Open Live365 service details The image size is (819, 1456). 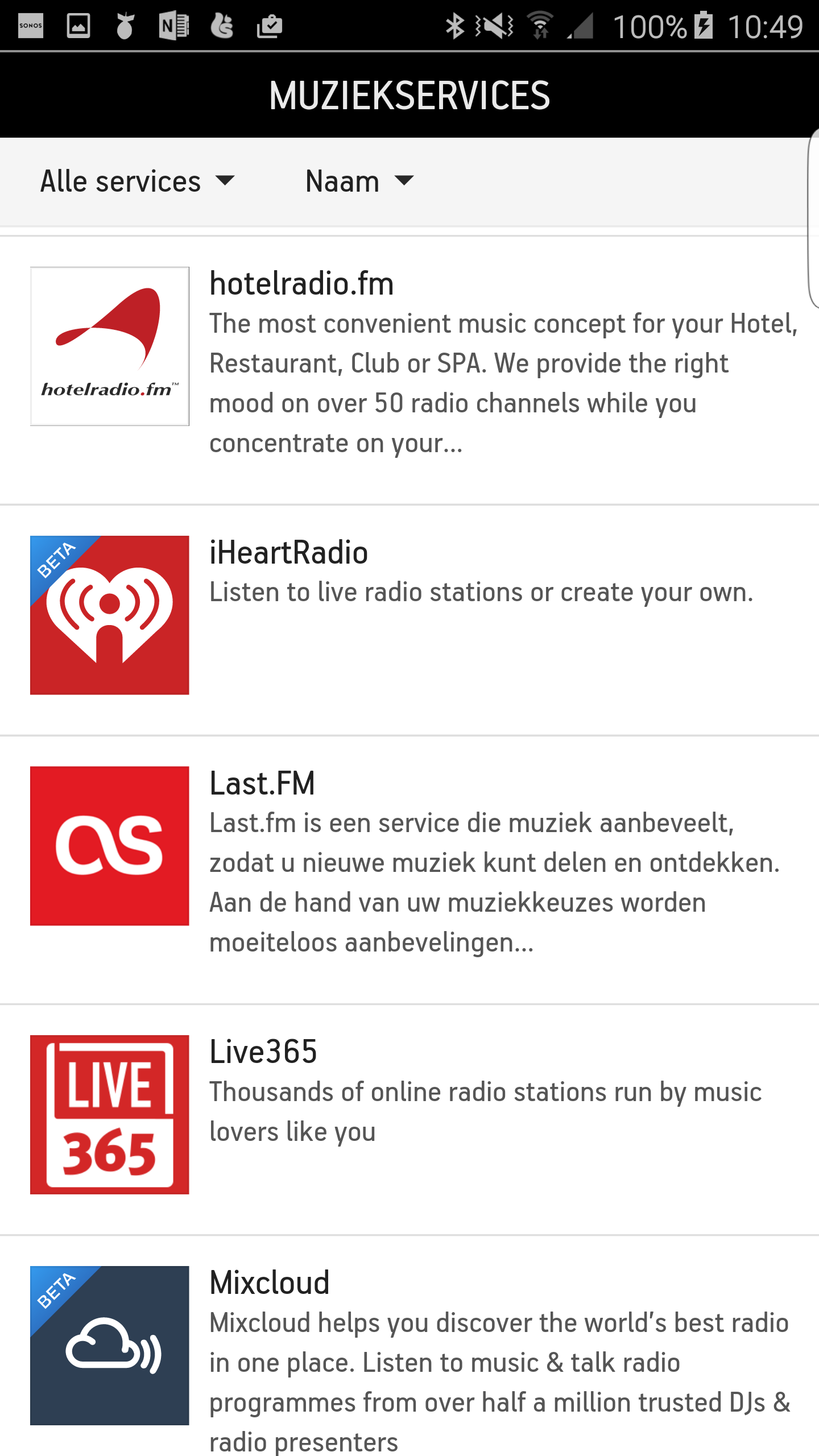[x=409, y=1120]
